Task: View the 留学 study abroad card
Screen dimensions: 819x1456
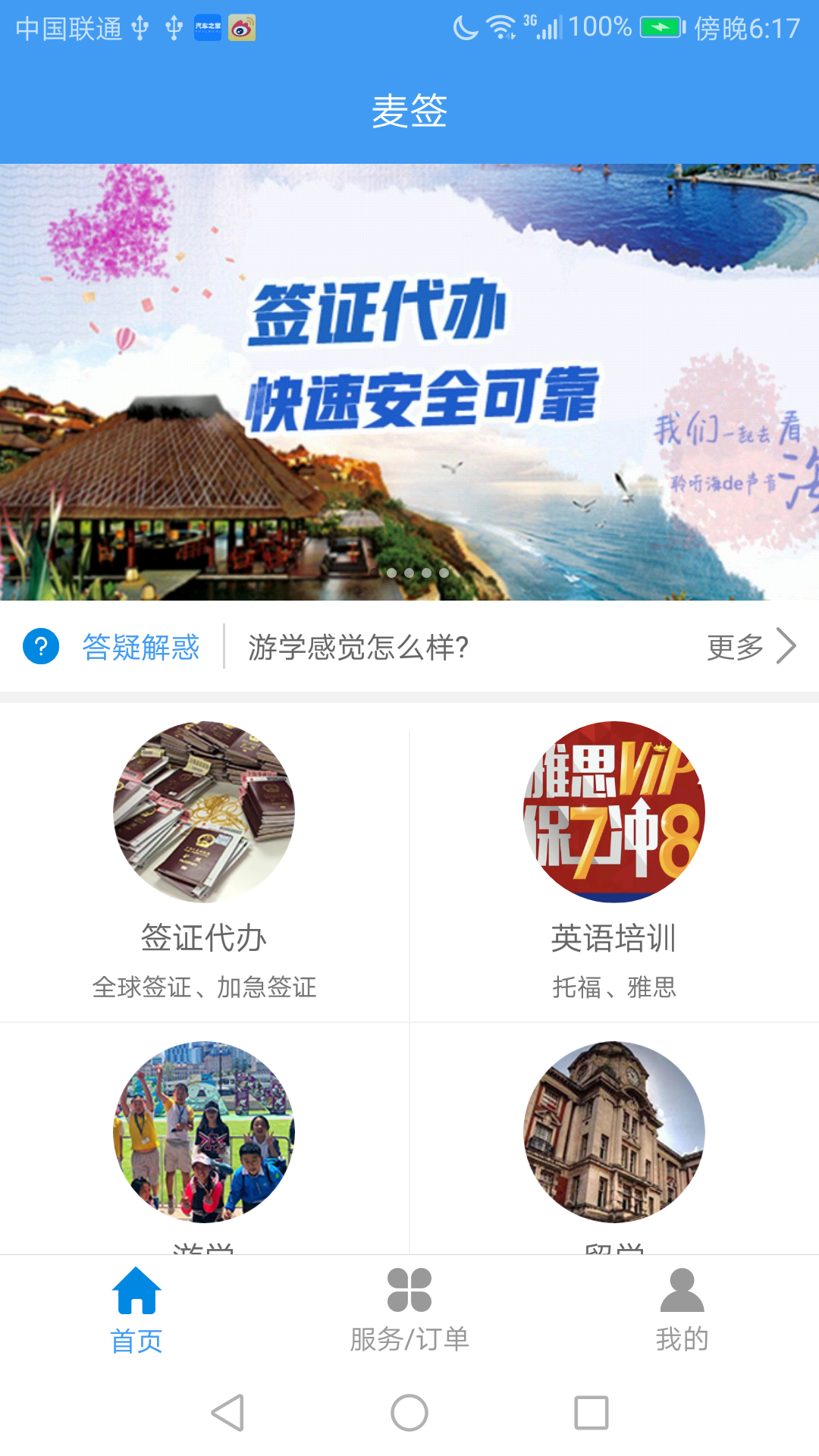Action: [x=613, y=1137]
